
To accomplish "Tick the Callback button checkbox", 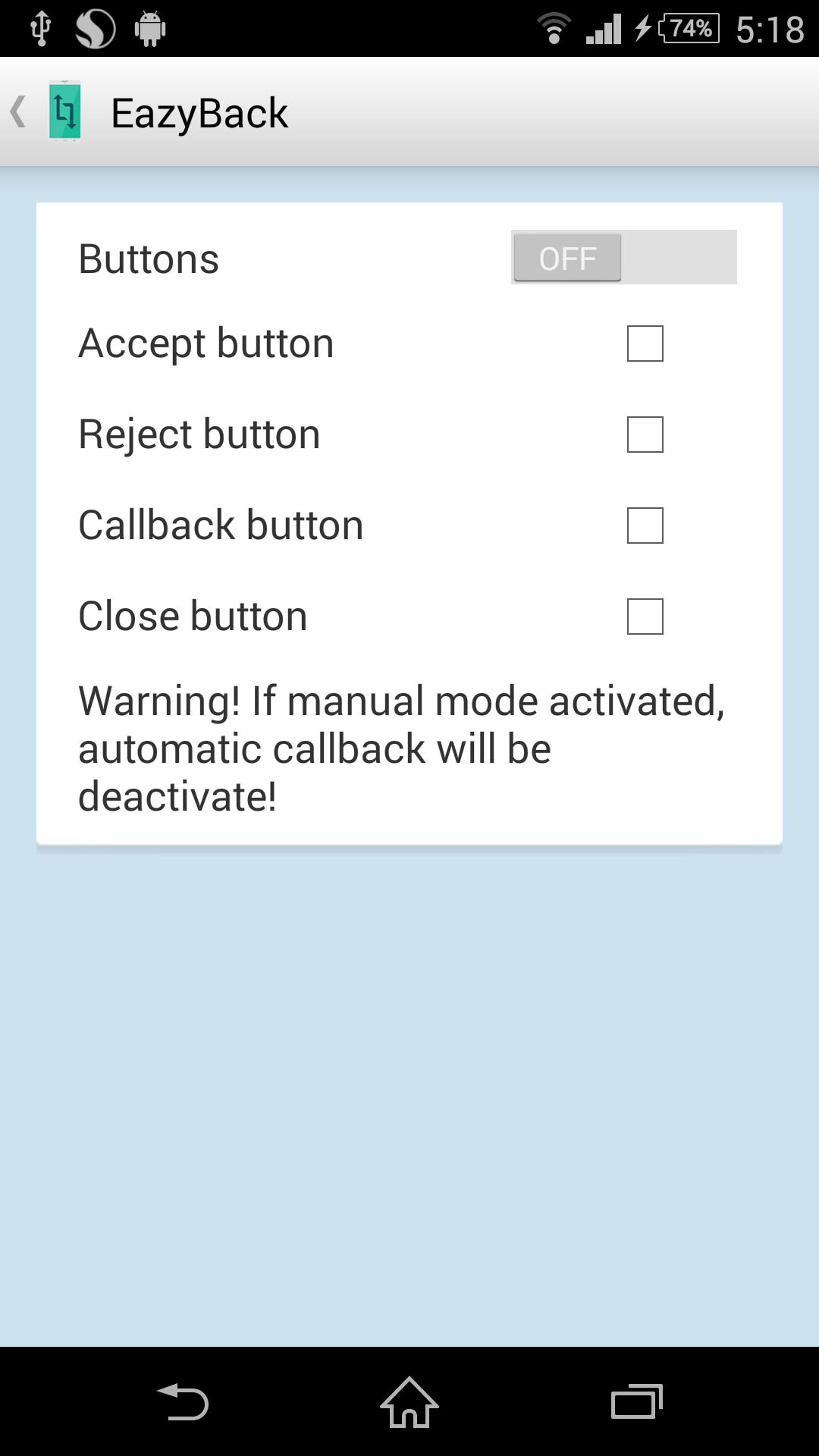I will pos(645,526).
